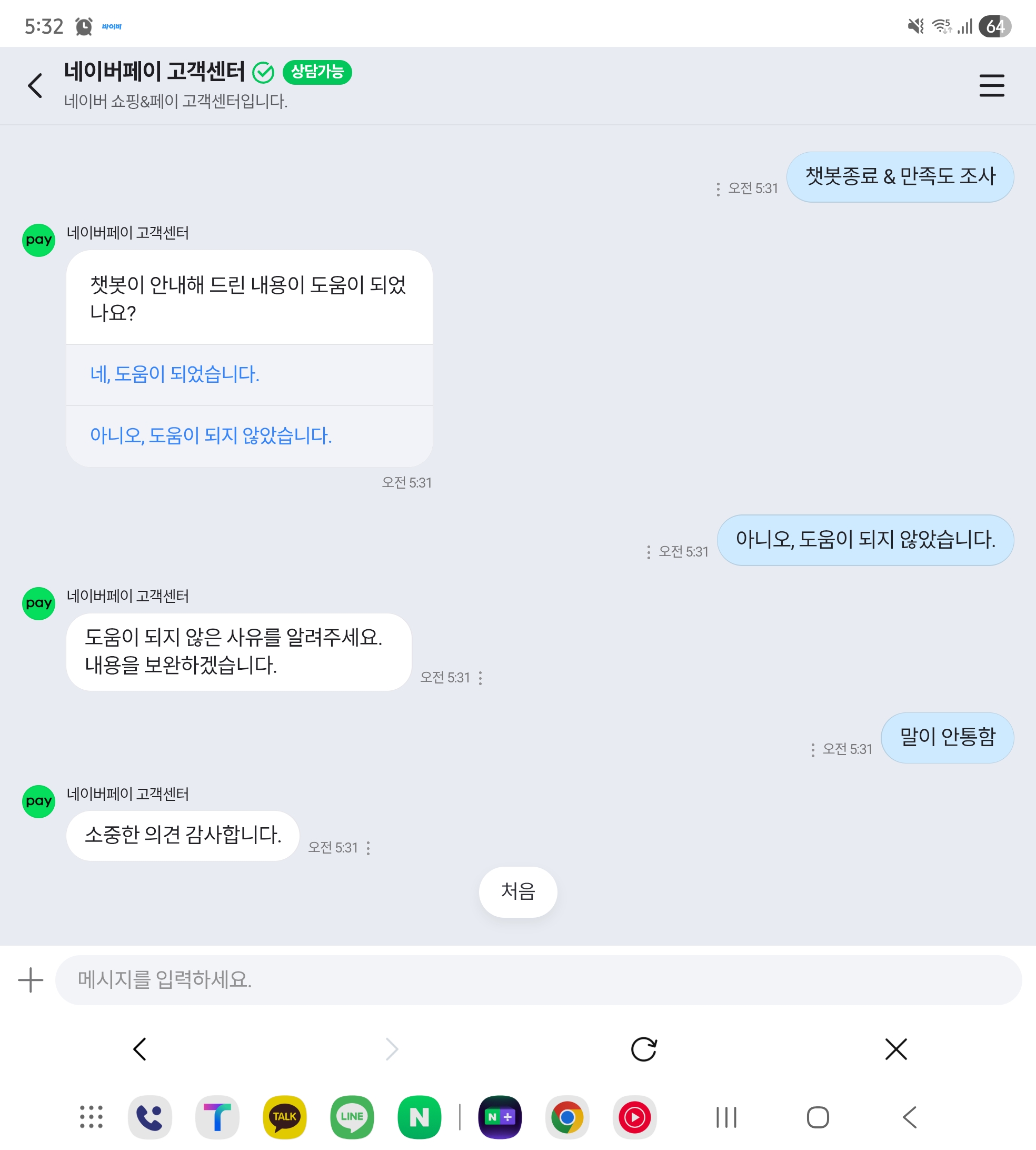Reload the page with the refresh icon
Screen dimensions: 1036x1150
[x=644, y=1049]
